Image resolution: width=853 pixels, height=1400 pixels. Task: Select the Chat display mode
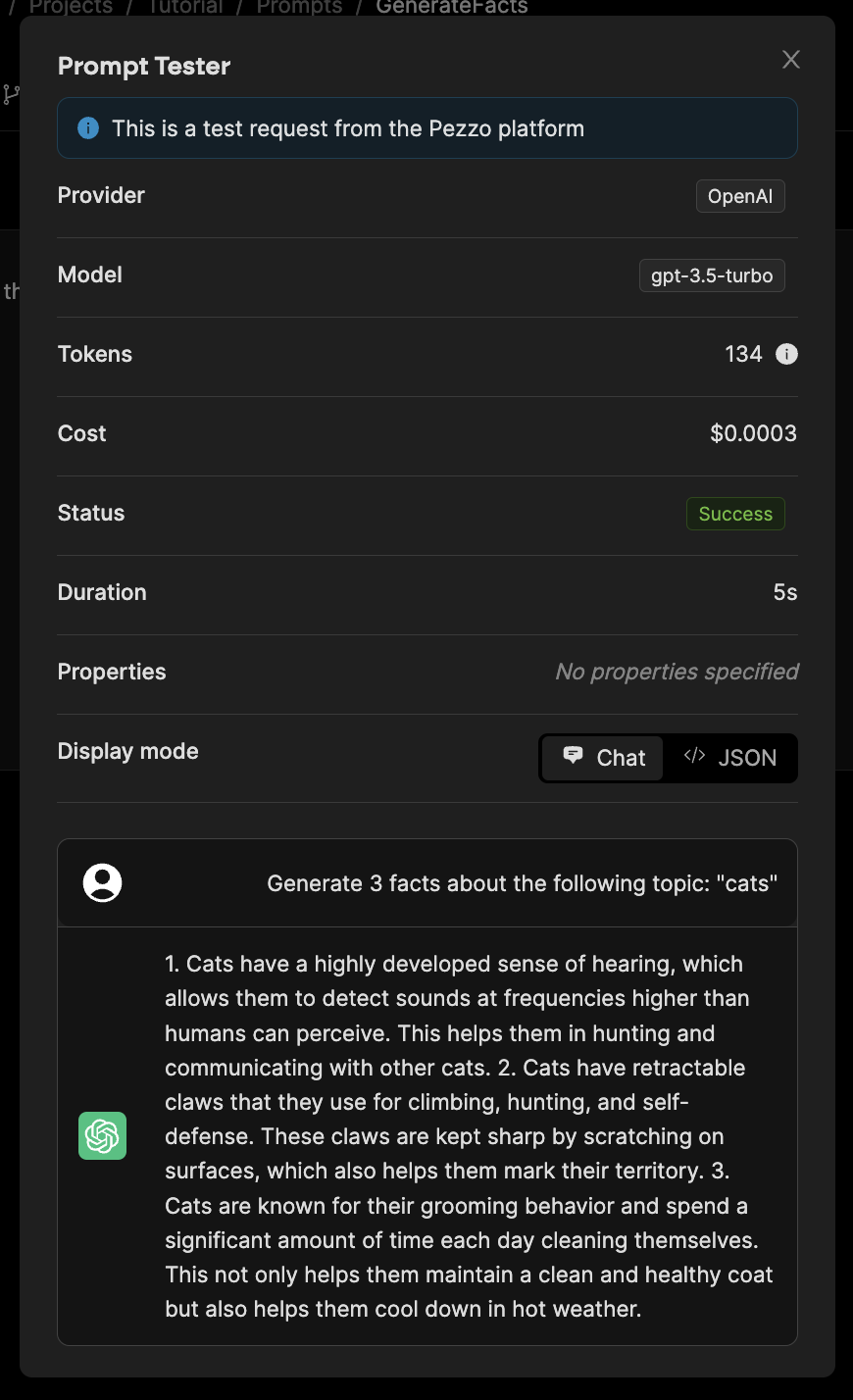pos(603,758)
